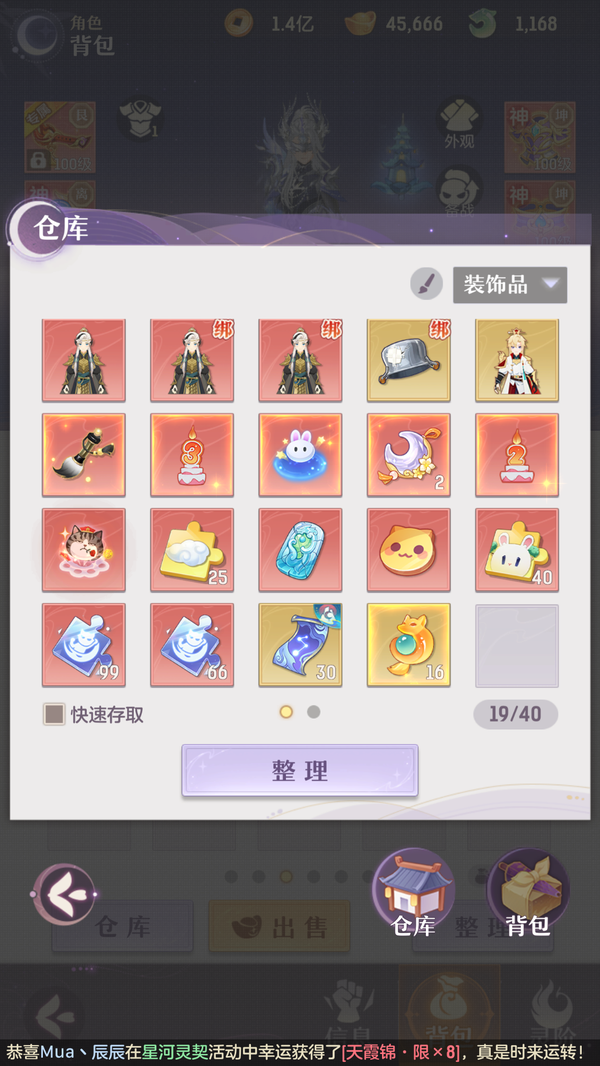Screen dimensions: 600x1066
Task: Open the 装饰品 category dropdown
Action: pos(510,284)
